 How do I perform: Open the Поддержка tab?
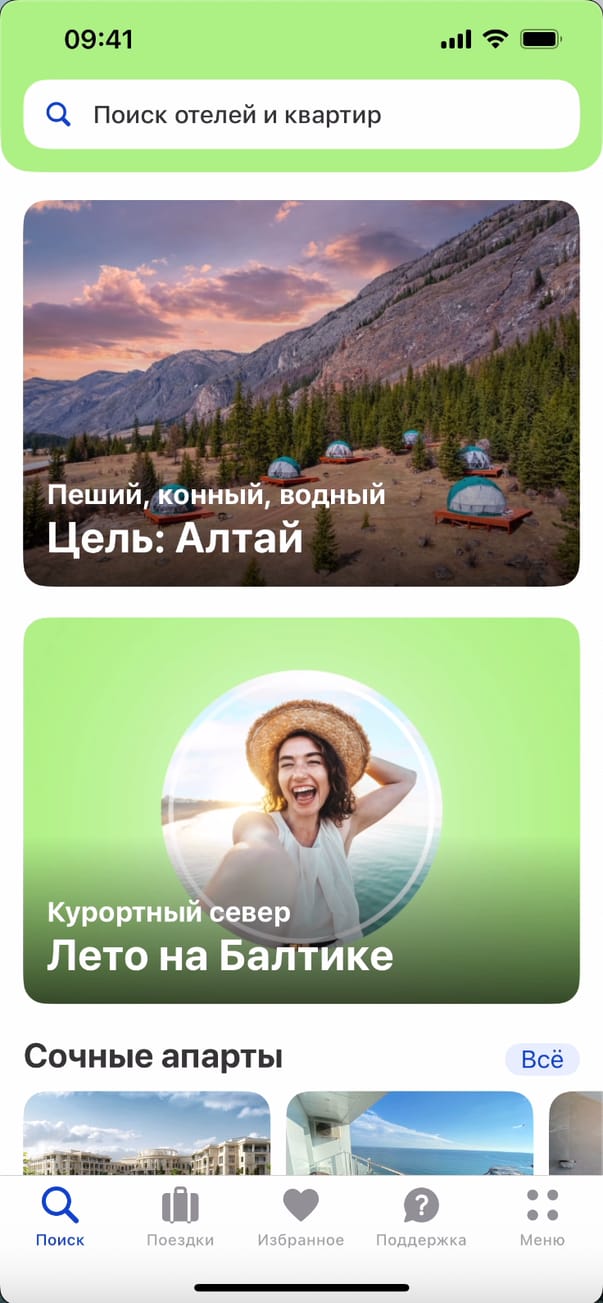pos(421,1217)
